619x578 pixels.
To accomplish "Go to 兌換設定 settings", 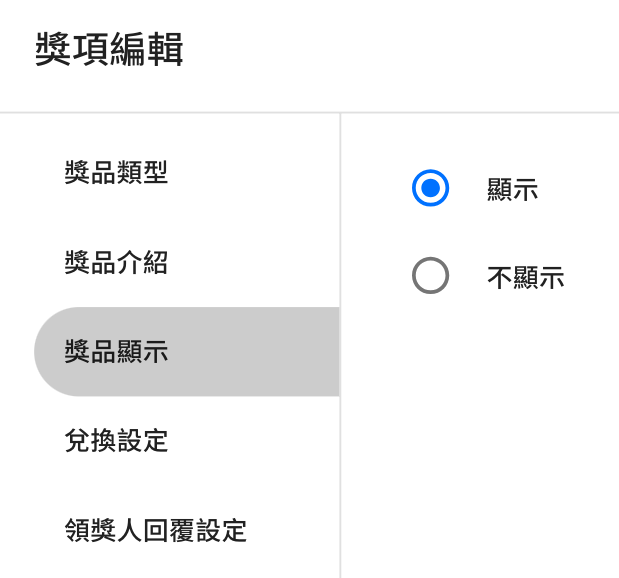I will (x=115, y=440).
